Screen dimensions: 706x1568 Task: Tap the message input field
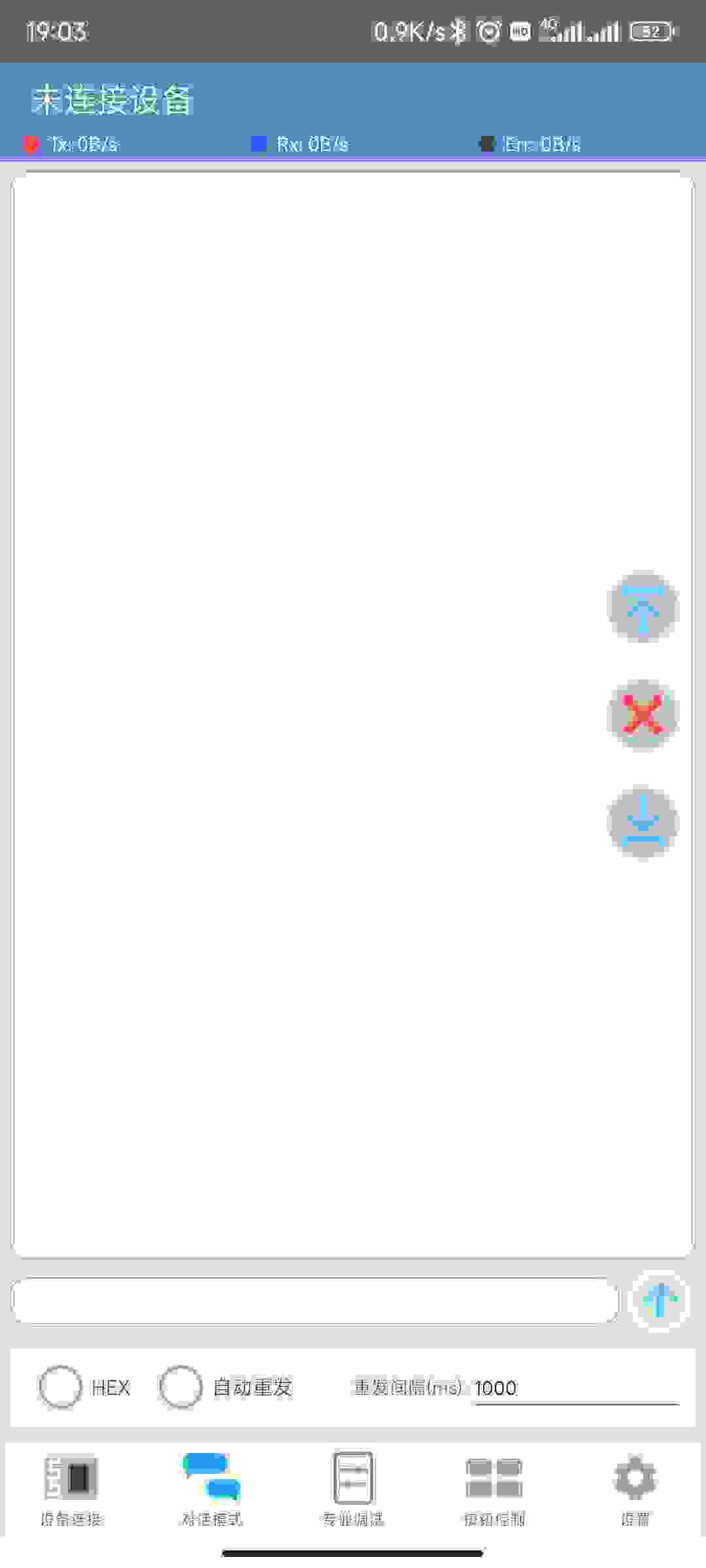314,1301
